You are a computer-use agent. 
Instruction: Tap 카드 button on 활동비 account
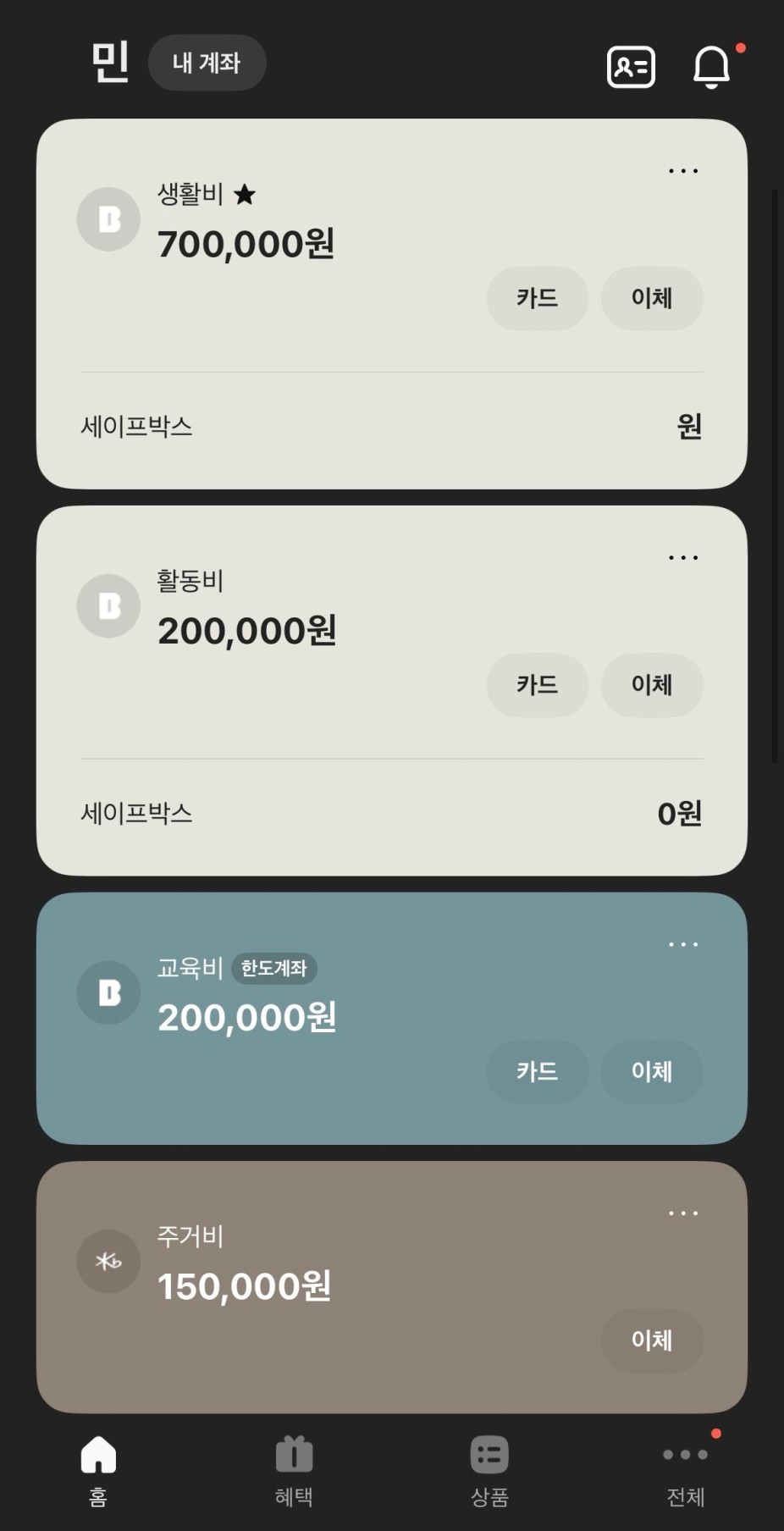(x=537, y=685)
